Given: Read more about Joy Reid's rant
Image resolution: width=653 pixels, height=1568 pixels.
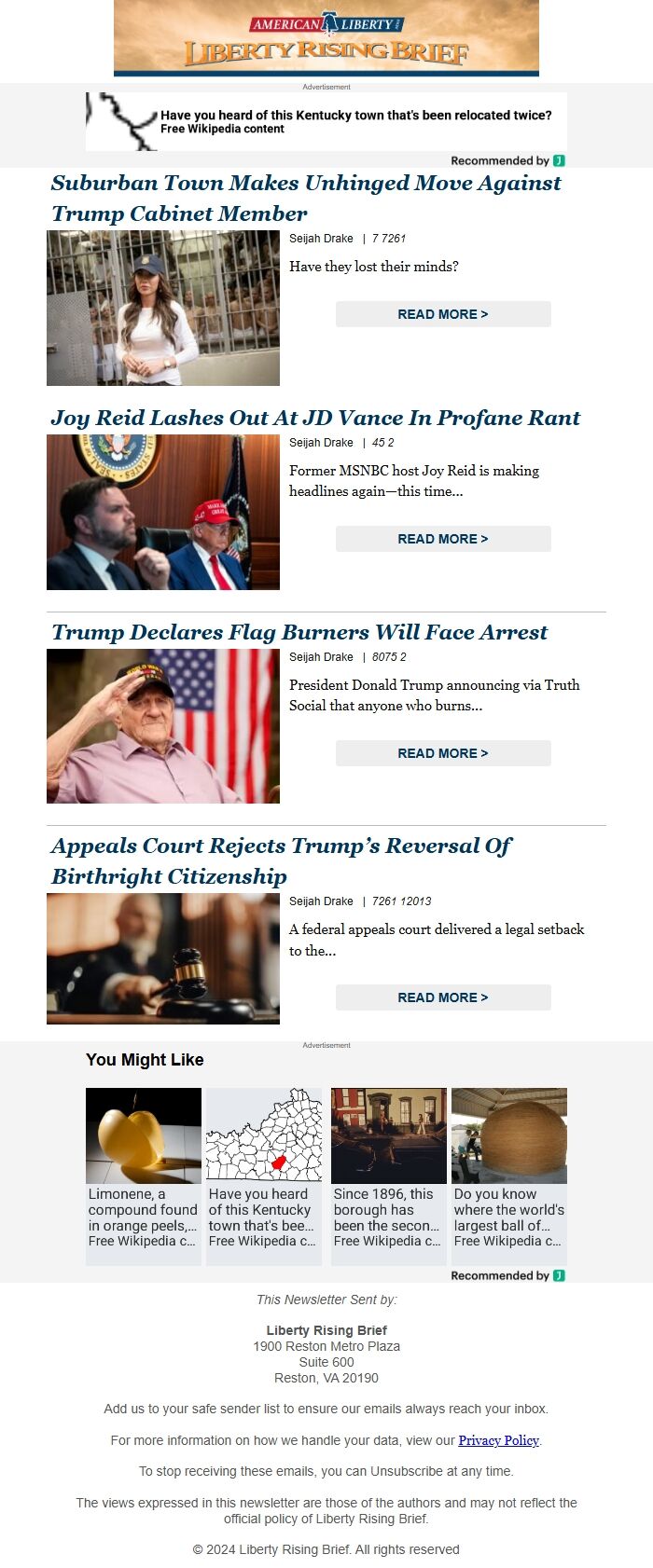Looking at the screenshot, I should tap(443, 539).
